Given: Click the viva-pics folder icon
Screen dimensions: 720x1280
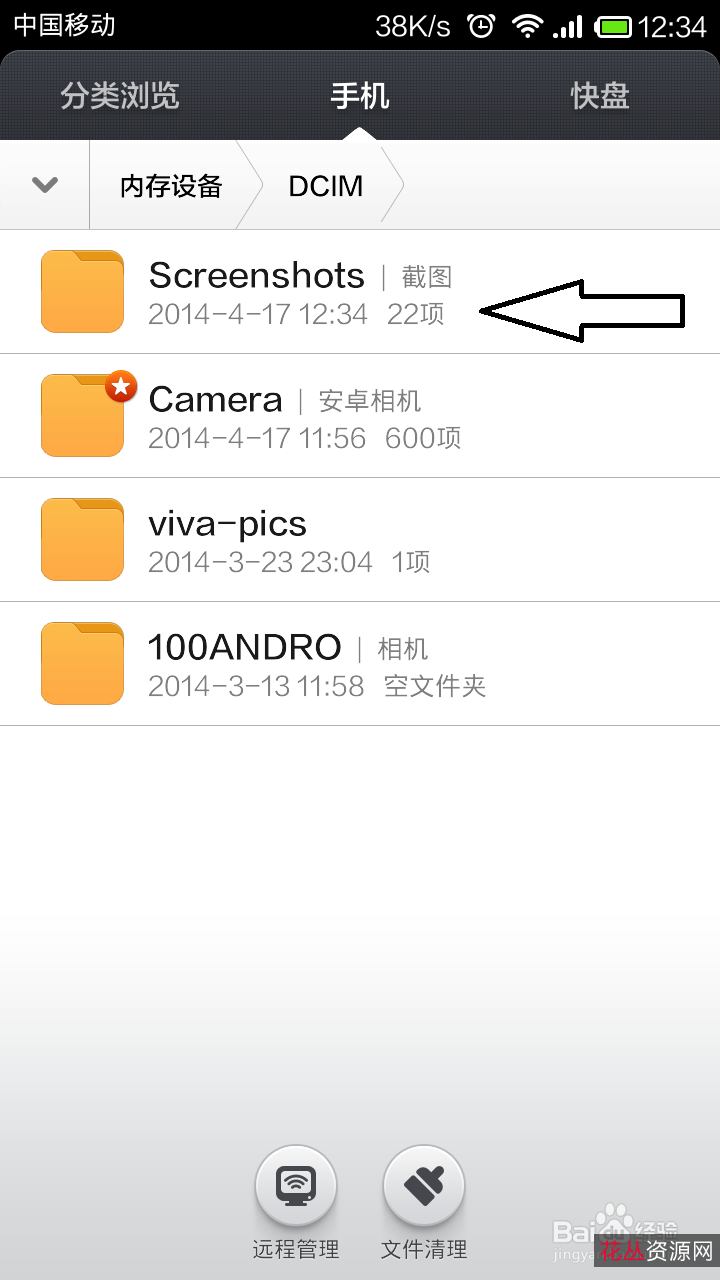Looking at the screenshot, I should click(81, 539).
